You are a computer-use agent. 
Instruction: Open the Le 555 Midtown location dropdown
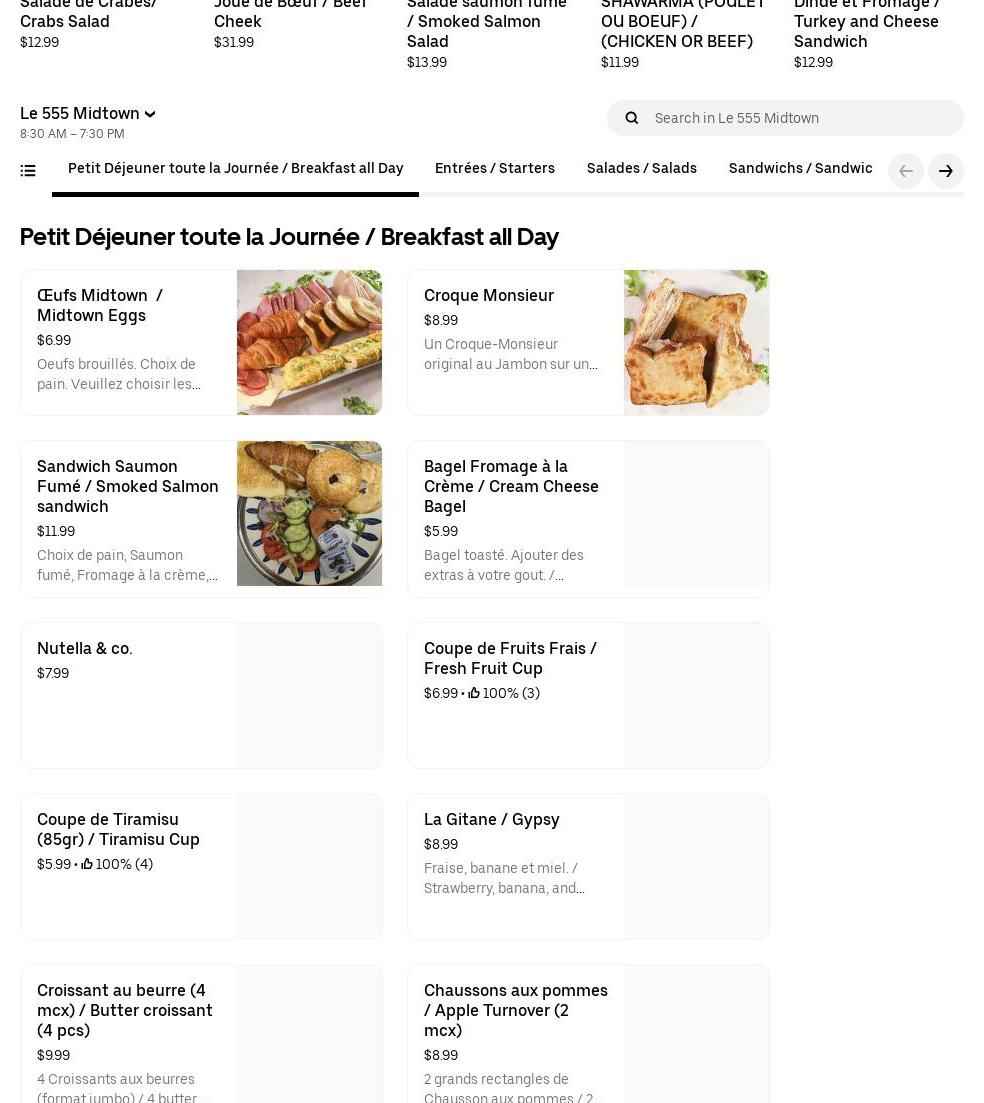[88, 114]
